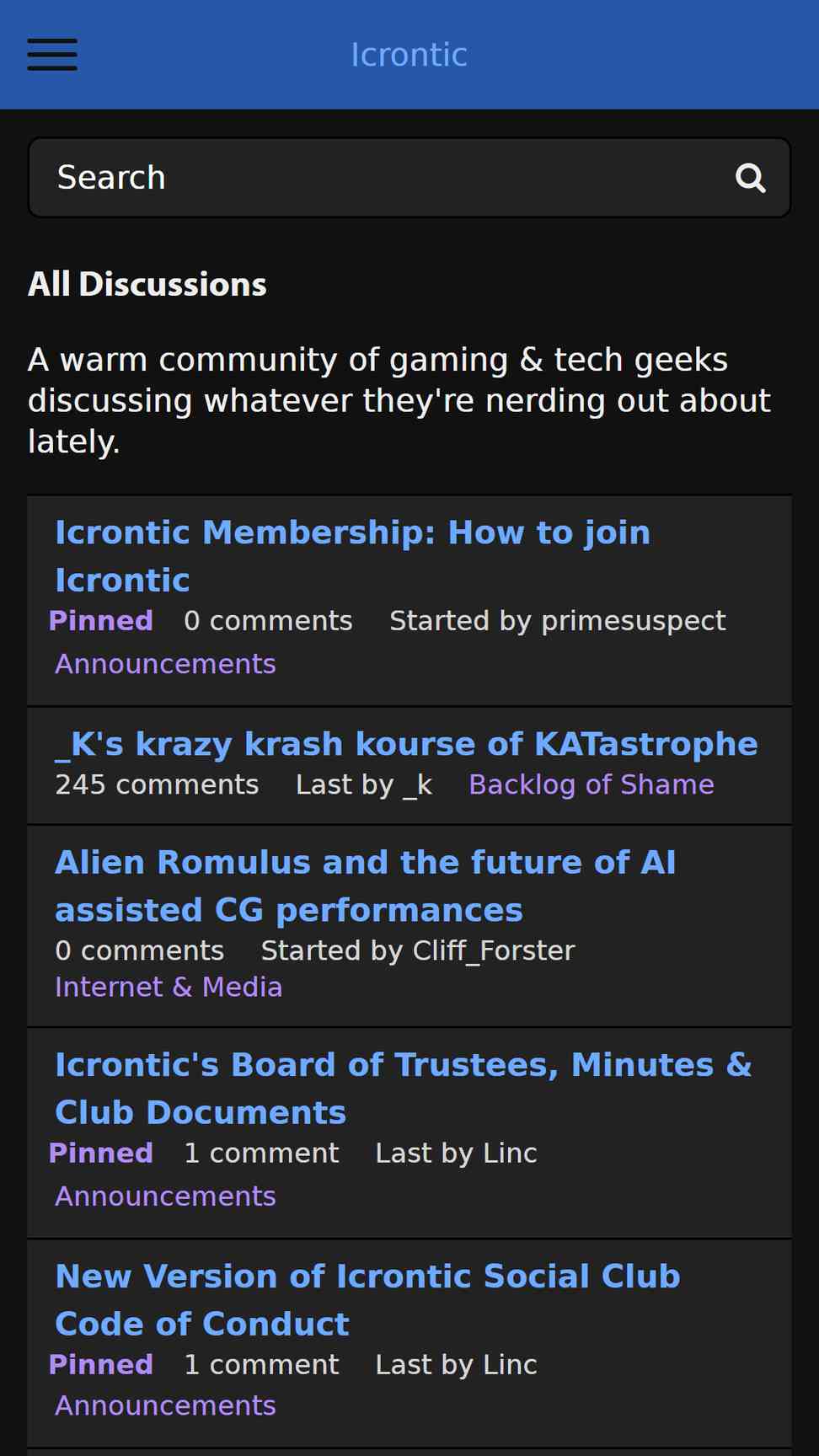
Task: Open the Backlog of Shame category
Action: pos(591,784)
